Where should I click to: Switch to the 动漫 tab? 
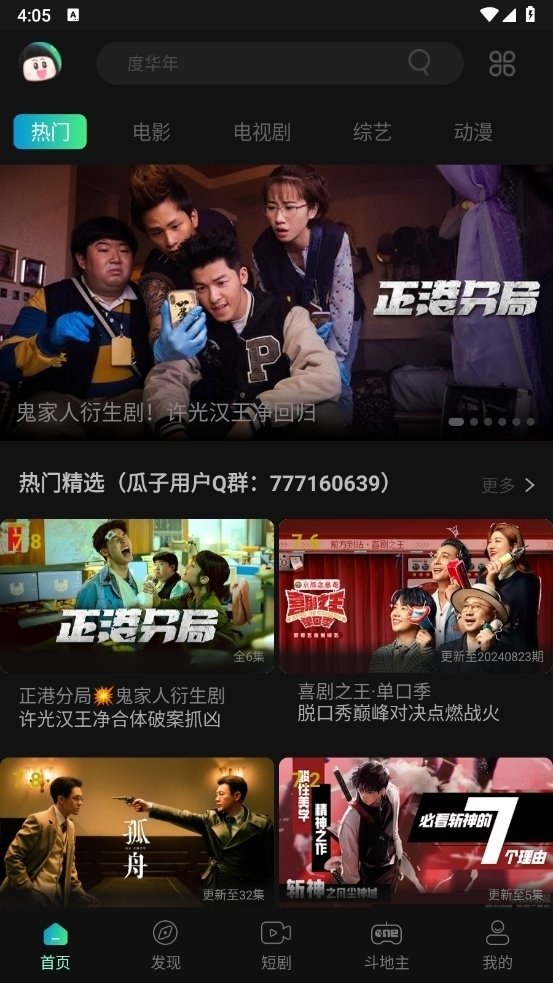pyautogui.click(x=473, y=132)
